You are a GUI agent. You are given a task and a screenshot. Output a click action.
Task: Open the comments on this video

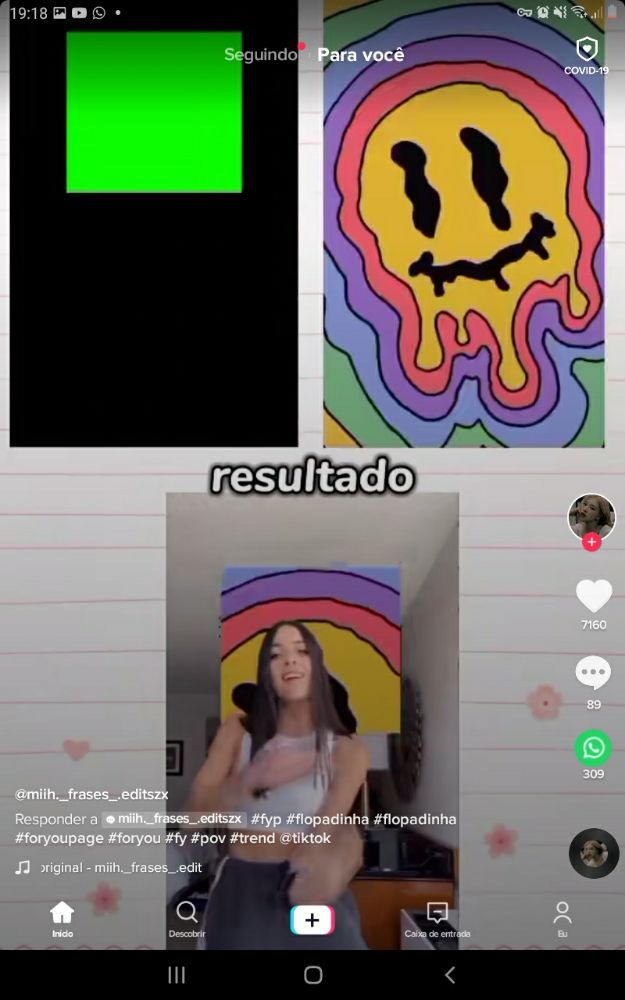coord(594,673)
